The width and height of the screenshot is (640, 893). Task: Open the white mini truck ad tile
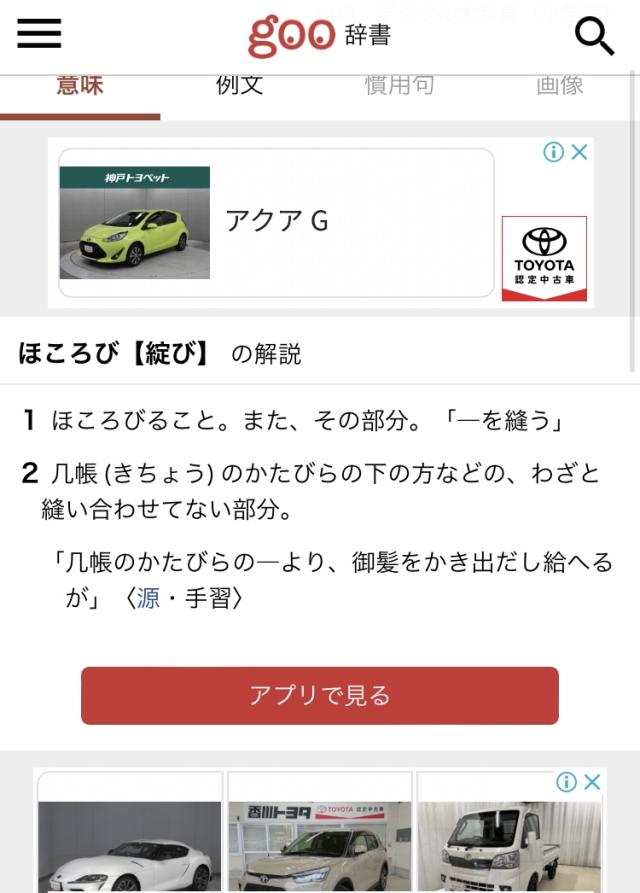pyautogui.click(x=510, y=840)
